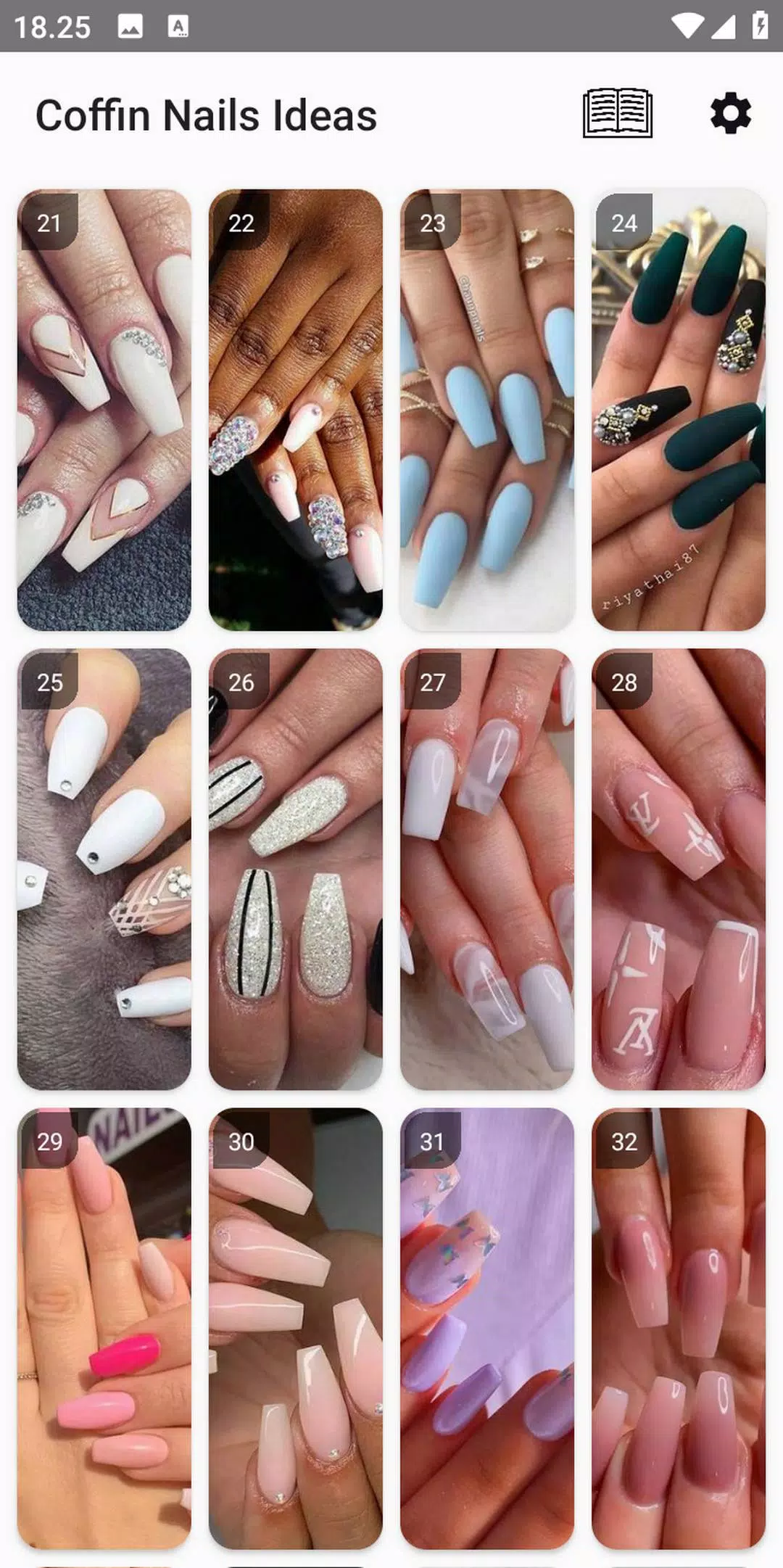Image resolution: width=783 pixels, height=1568 pixels.
Task: Select nude logo nails image 28
Action: click(x=679, y=869)
